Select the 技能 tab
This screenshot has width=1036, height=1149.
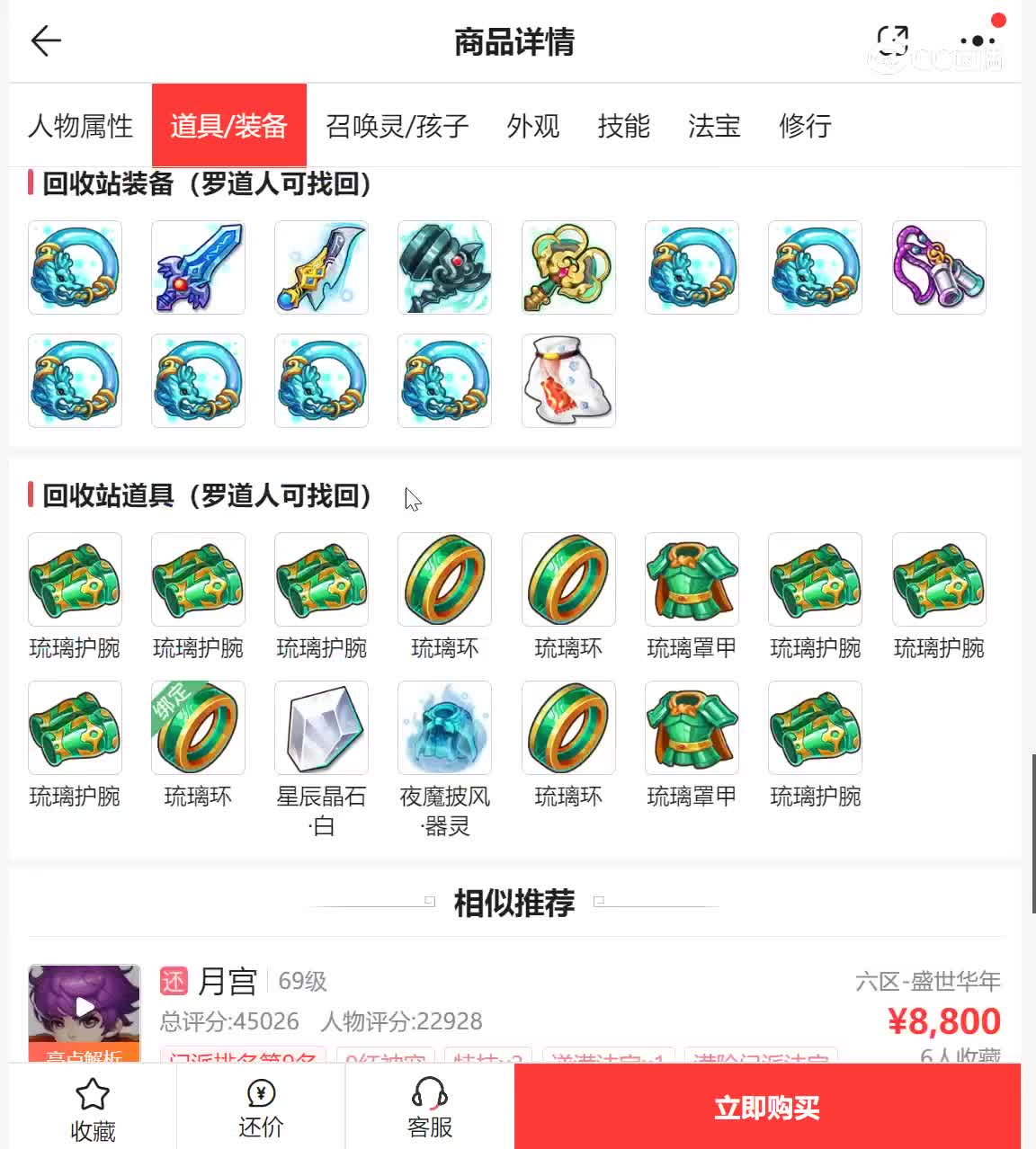[623, 126]
